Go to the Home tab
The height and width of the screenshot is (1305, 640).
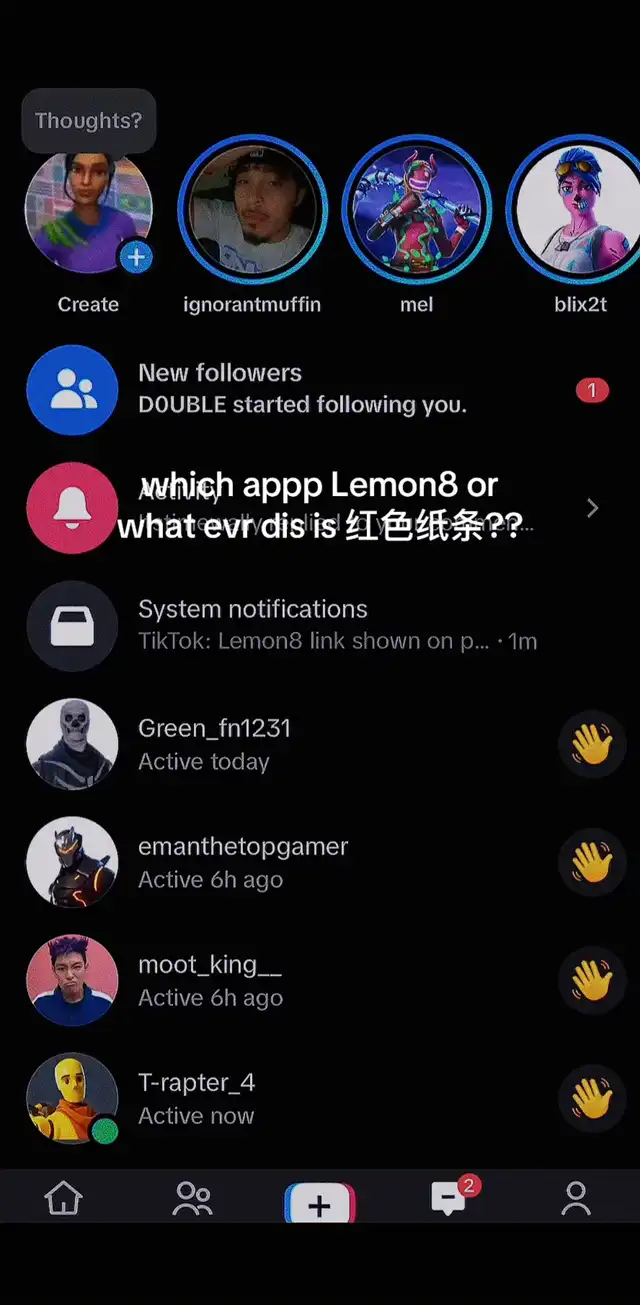pos(63,1197)
